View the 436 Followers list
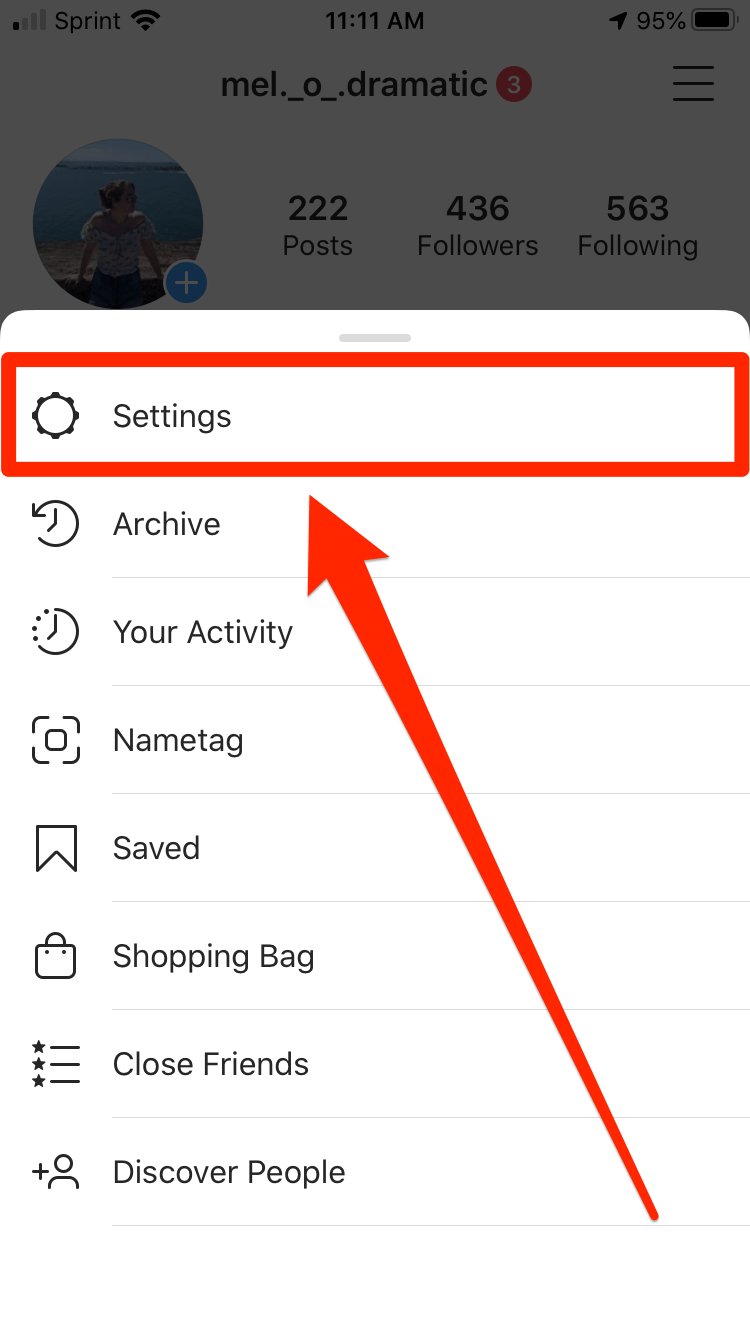 click(x=477, y=222)
